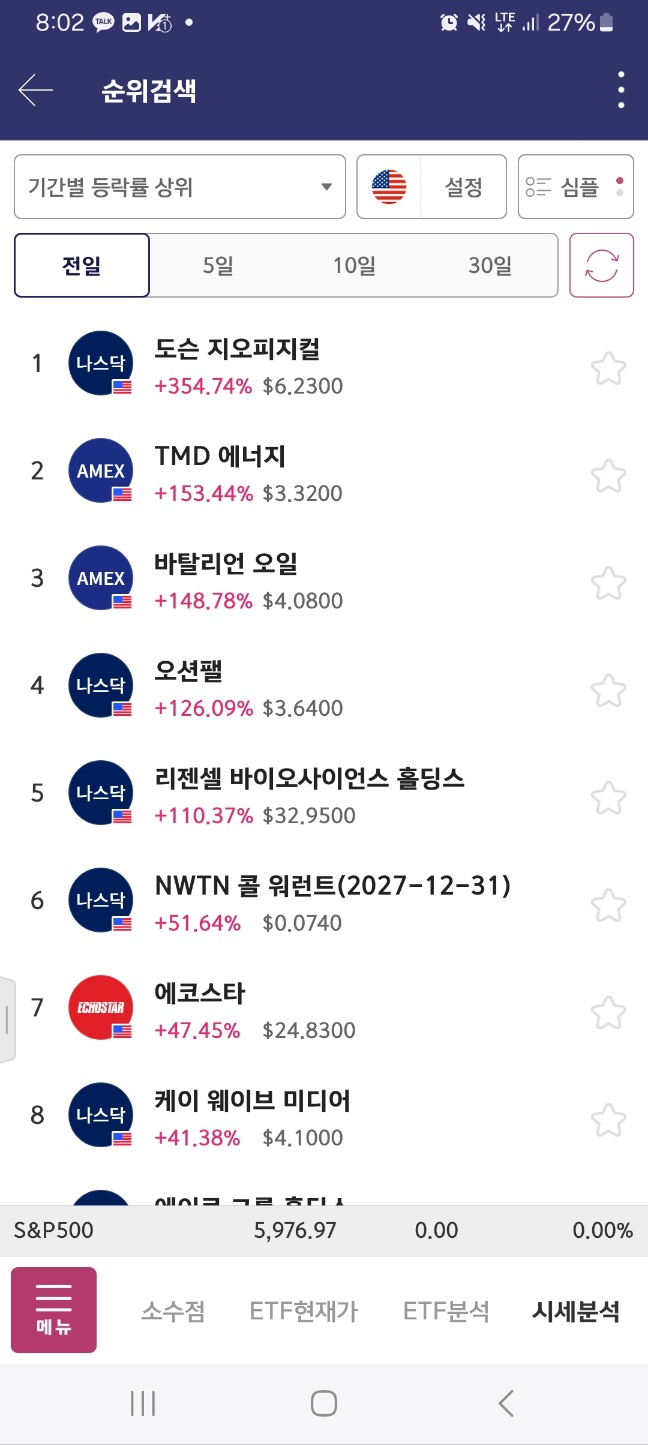The width and height of the screenshot is (648, 1445).
Task: Refresh the ranking list
Action: (x=602, y=266)
